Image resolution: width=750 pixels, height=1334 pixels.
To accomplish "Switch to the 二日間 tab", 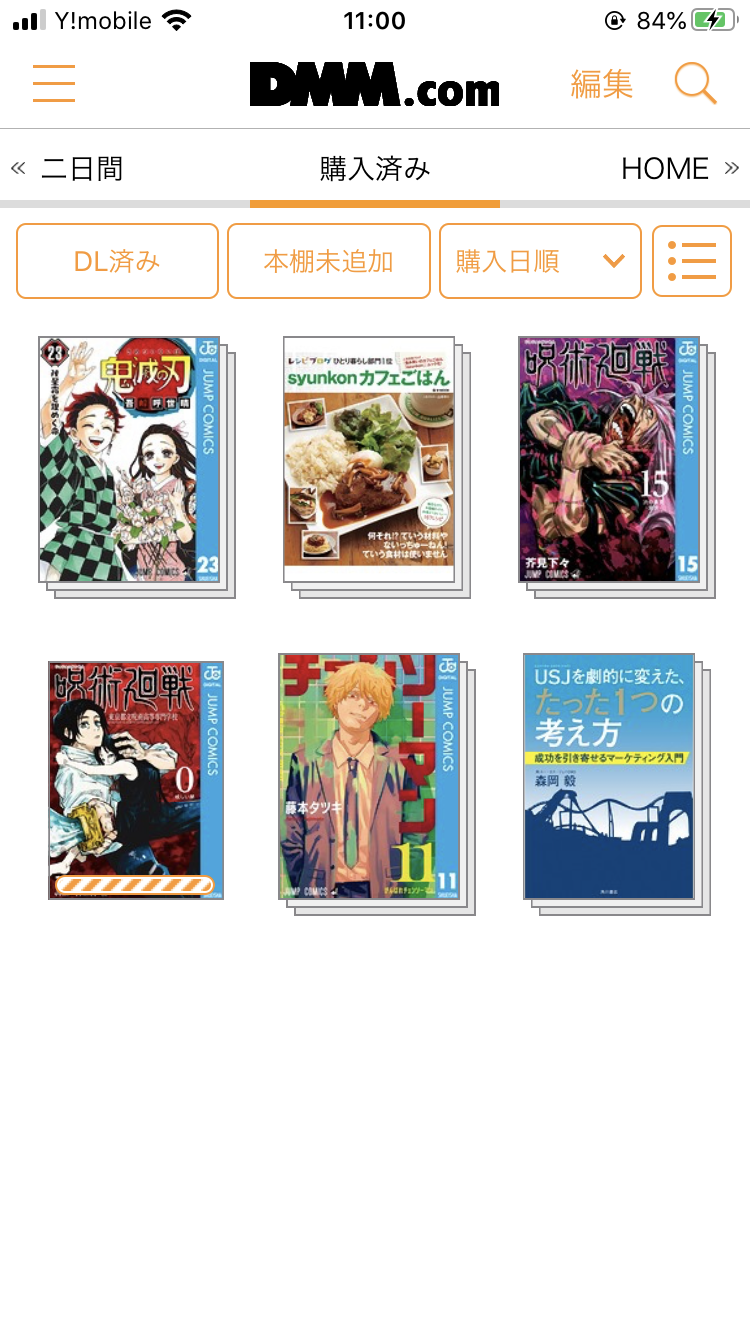I will click(x=82, y=168).
